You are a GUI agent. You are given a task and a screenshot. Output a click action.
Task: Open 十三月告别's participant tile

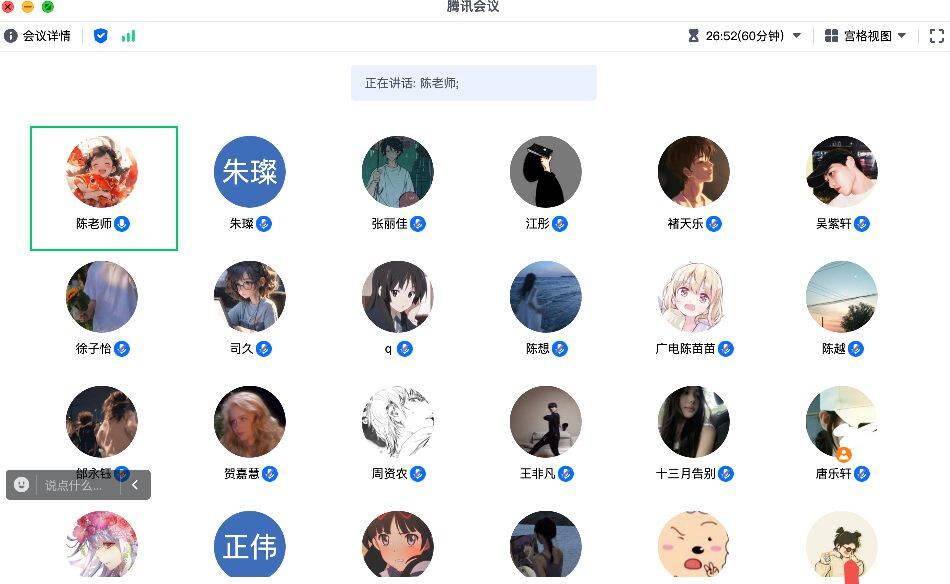pyautogui.click(x=693, y=422)
